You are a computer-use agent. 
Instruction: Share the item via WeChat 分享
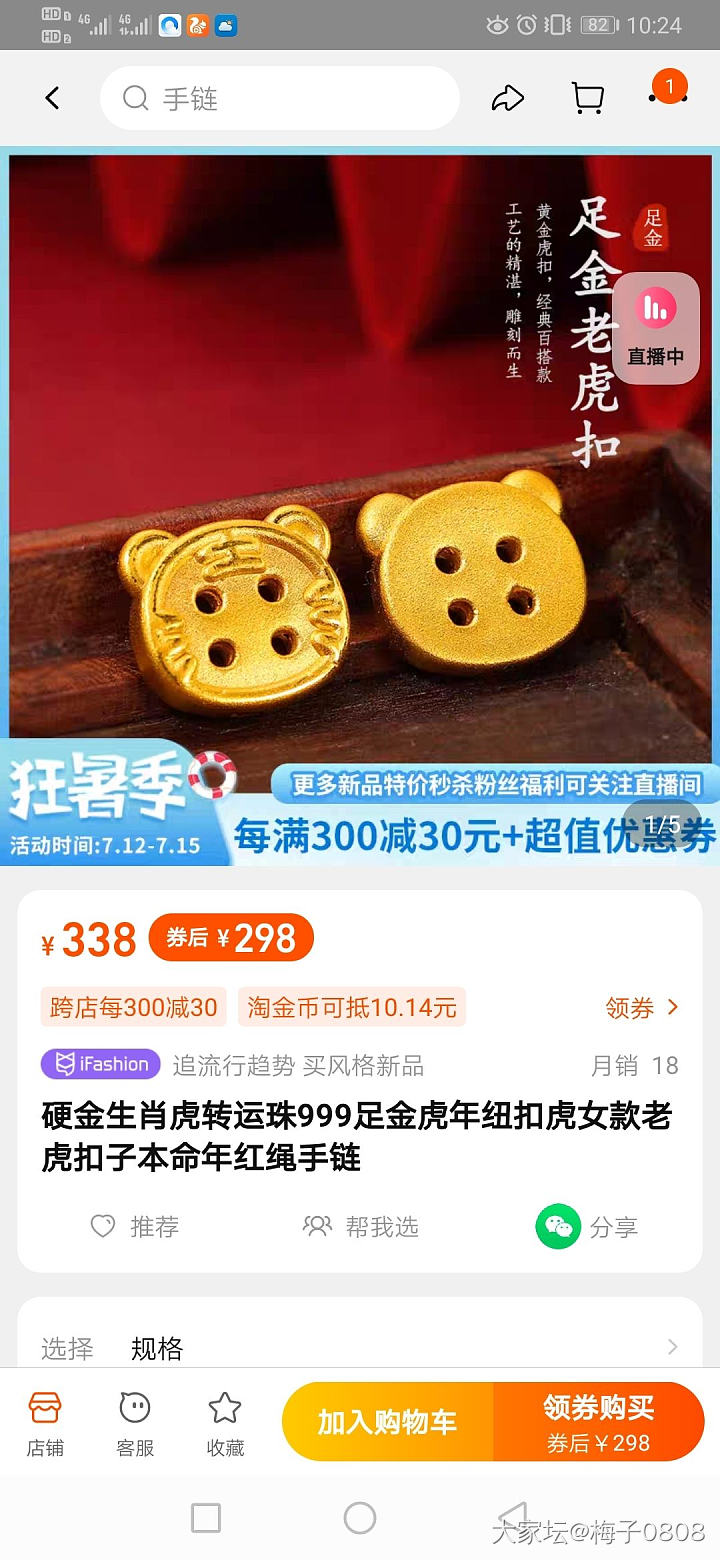587,1227
